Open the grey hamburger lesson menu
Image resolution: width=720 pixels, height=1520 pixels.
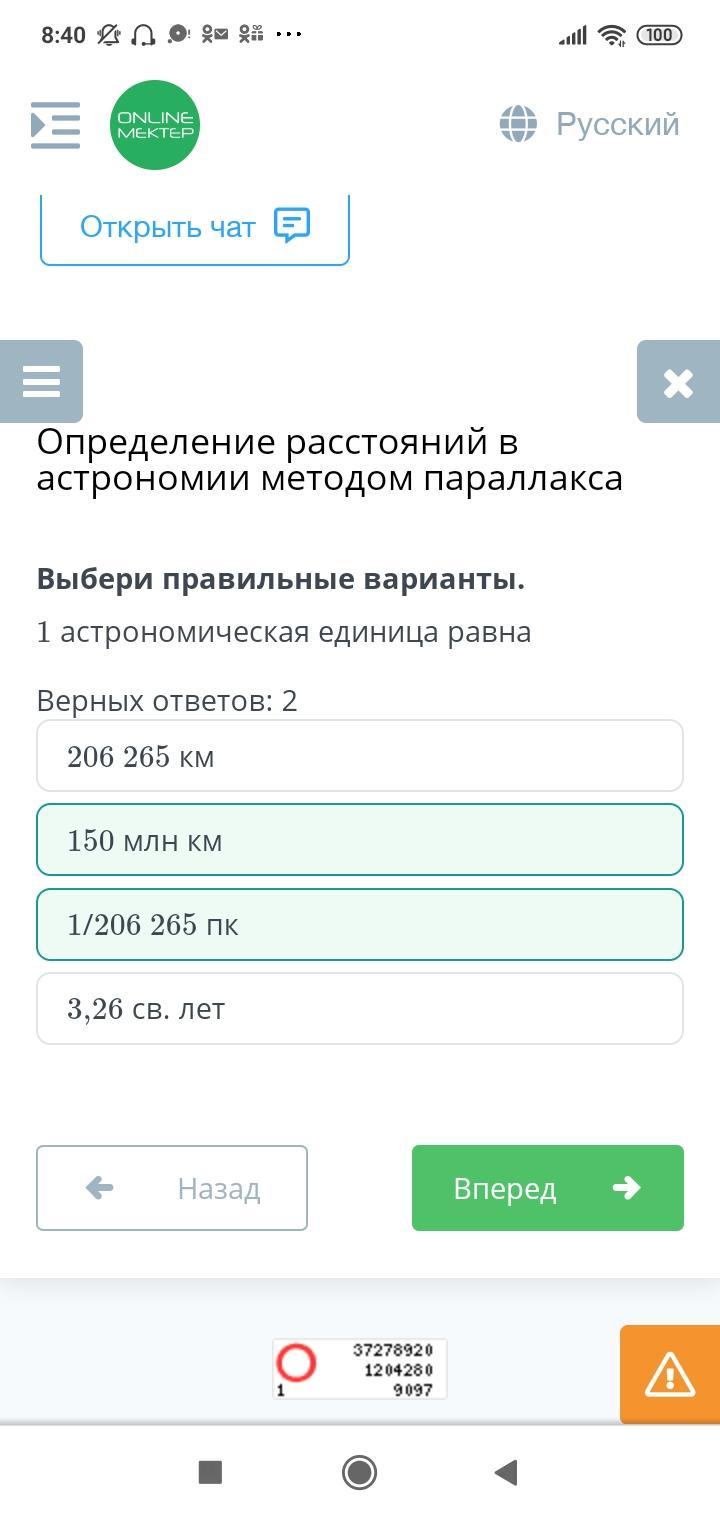coord(41,381)
